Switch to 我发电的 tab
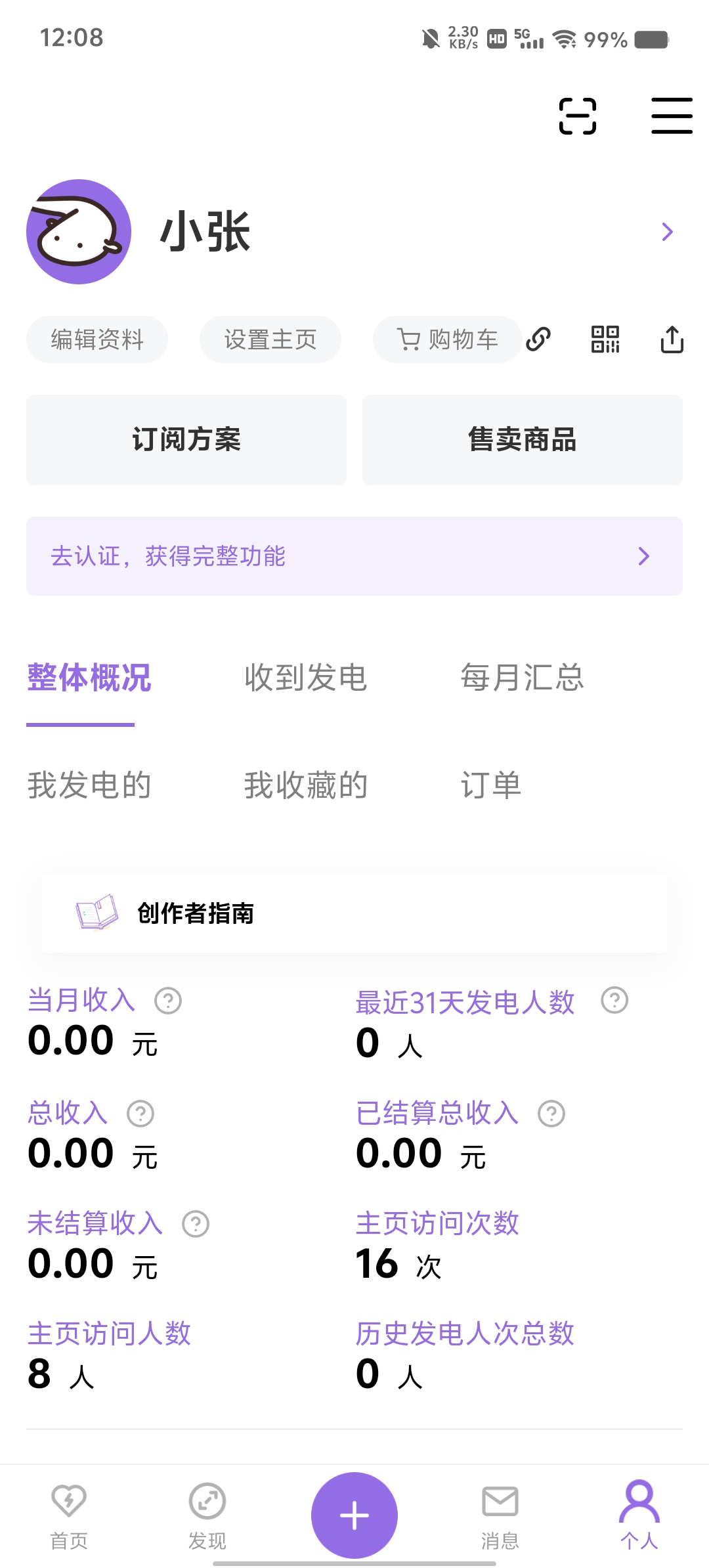 (89, 785)
